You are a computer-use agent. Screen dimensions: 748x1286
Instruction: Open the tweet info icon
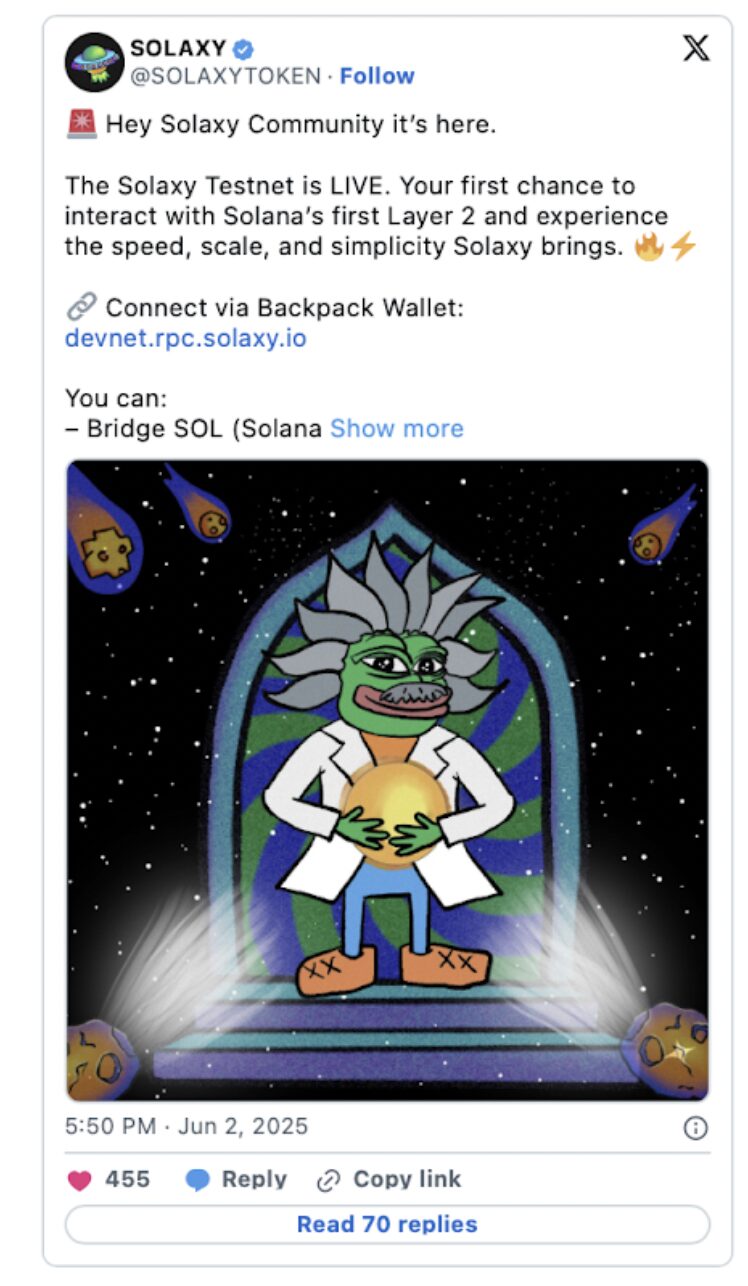point(695,1128)
